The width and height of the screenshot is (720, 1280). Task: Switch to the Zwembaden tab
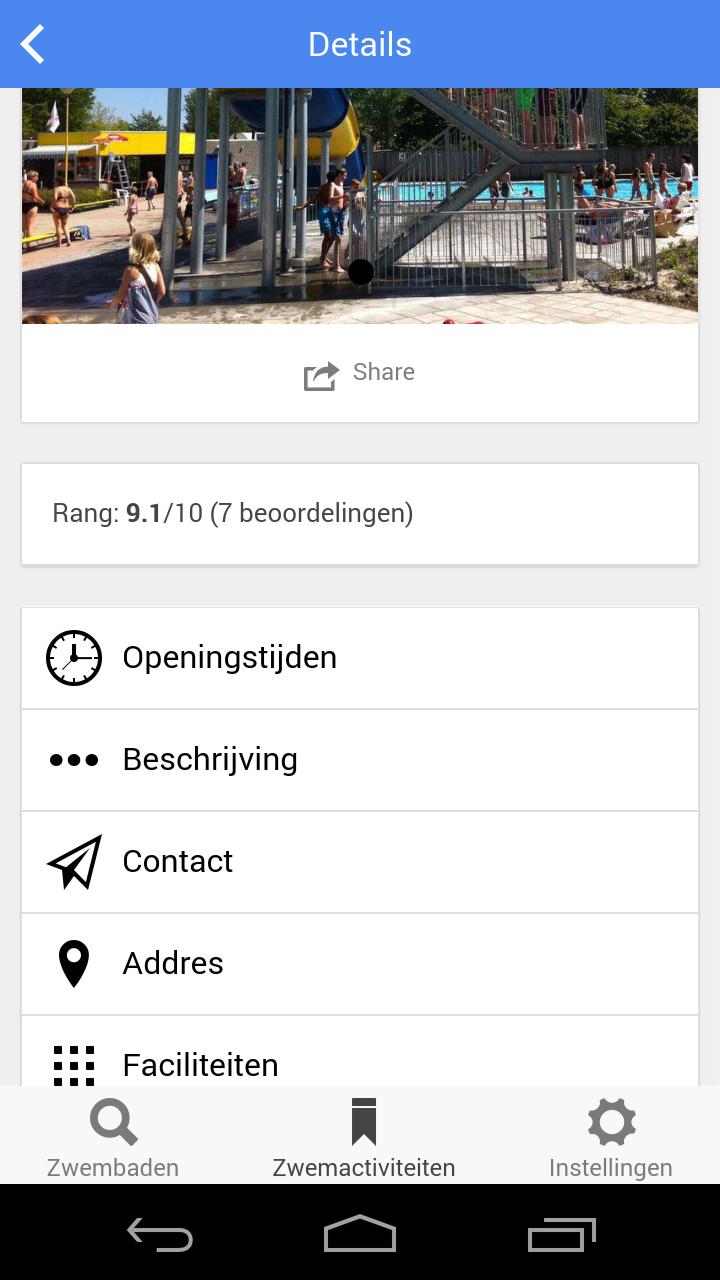(113, 1138)
